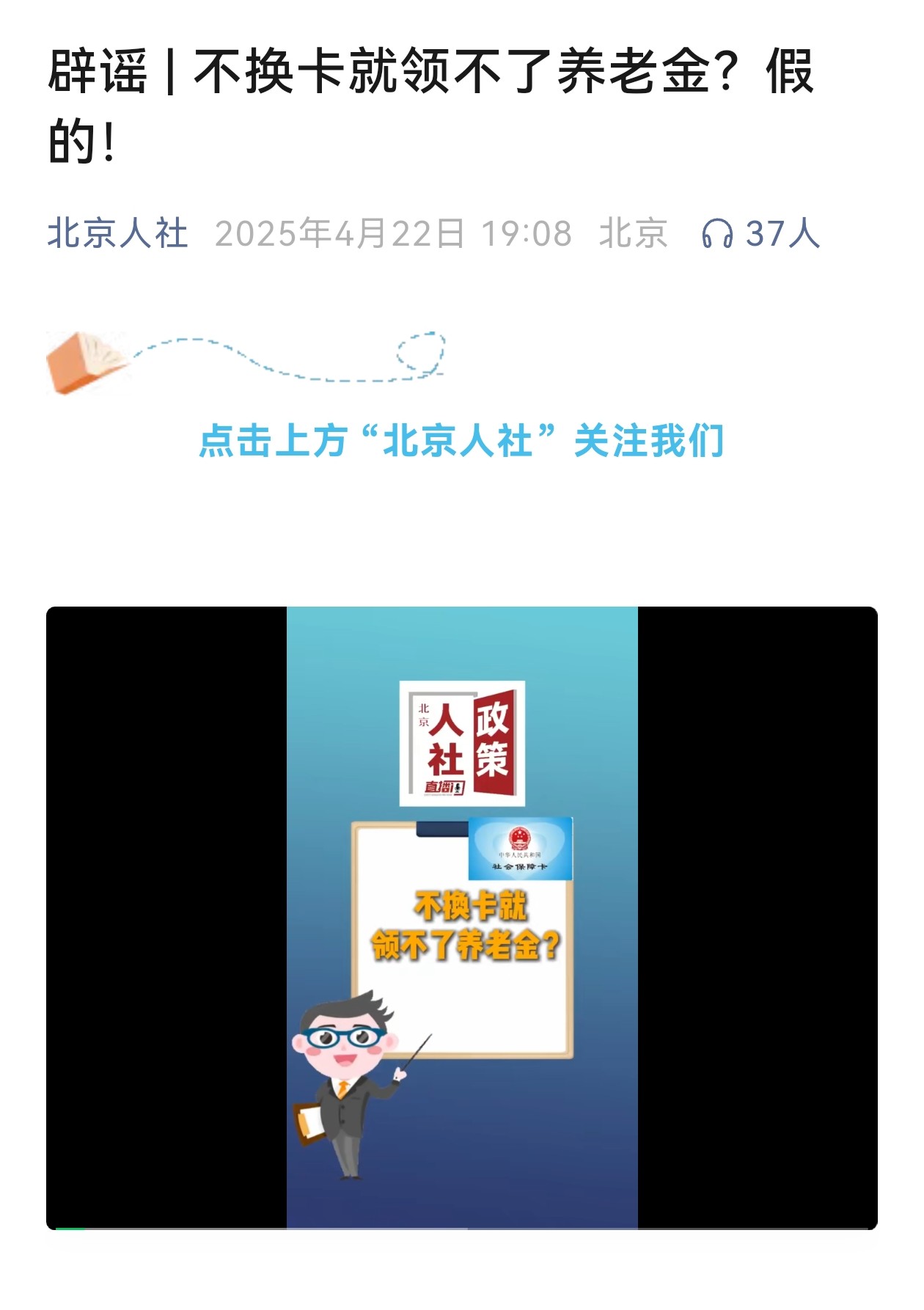924x1310 pixels.
Task: Open the 北京人社 account profile link
Action: (x=117, y=234)
